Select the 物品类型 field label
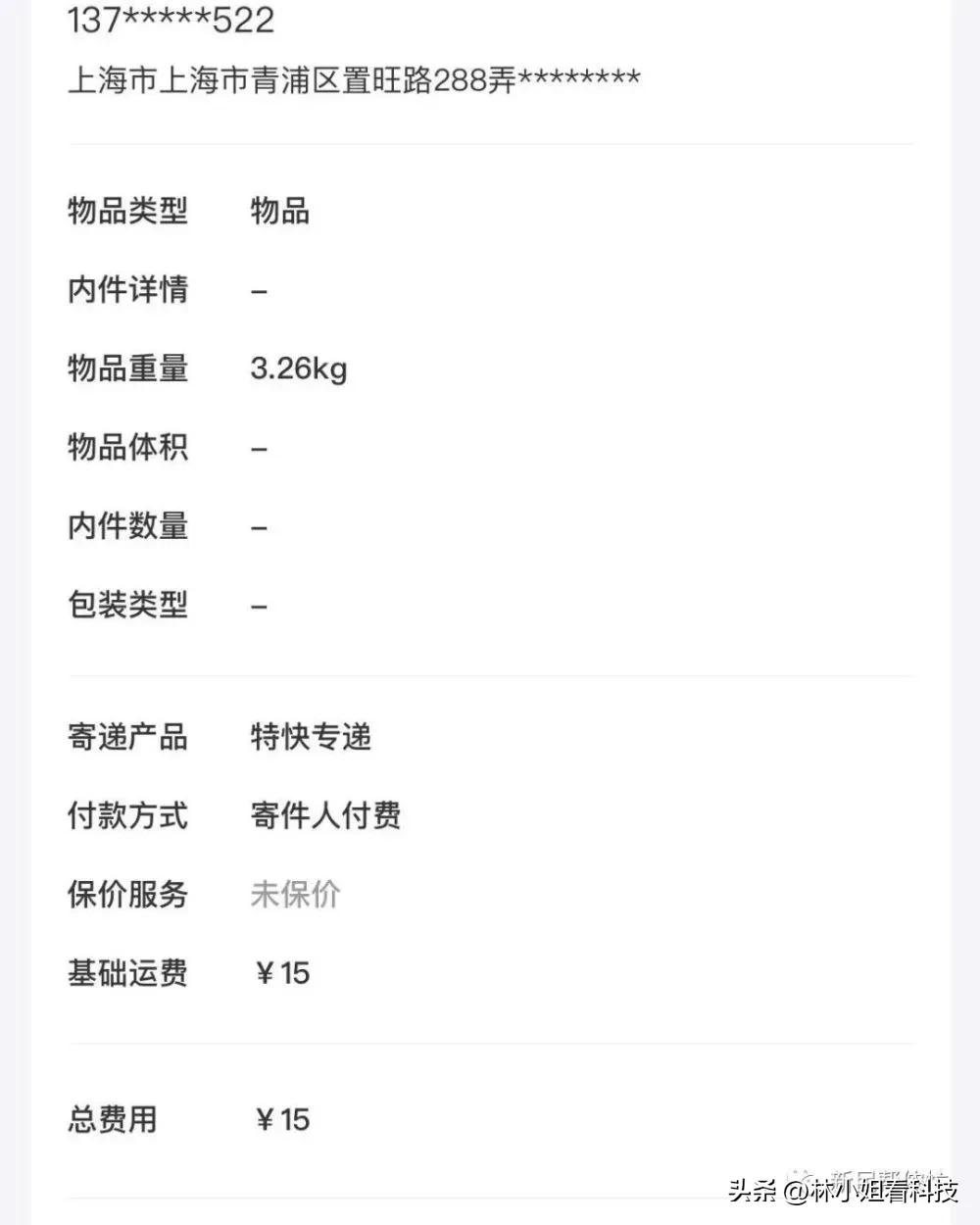The height and width of the screenshot is (1225, 980). (x=127, y=212)
